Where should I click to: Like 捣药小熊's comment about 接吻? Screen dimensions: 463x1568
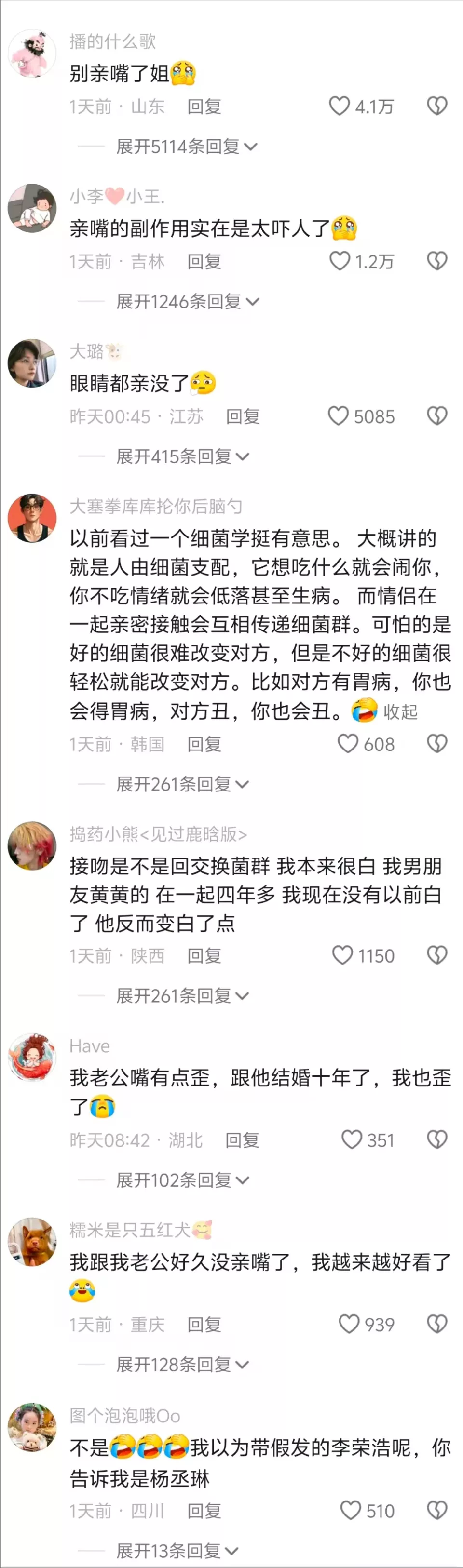[342, 956]
